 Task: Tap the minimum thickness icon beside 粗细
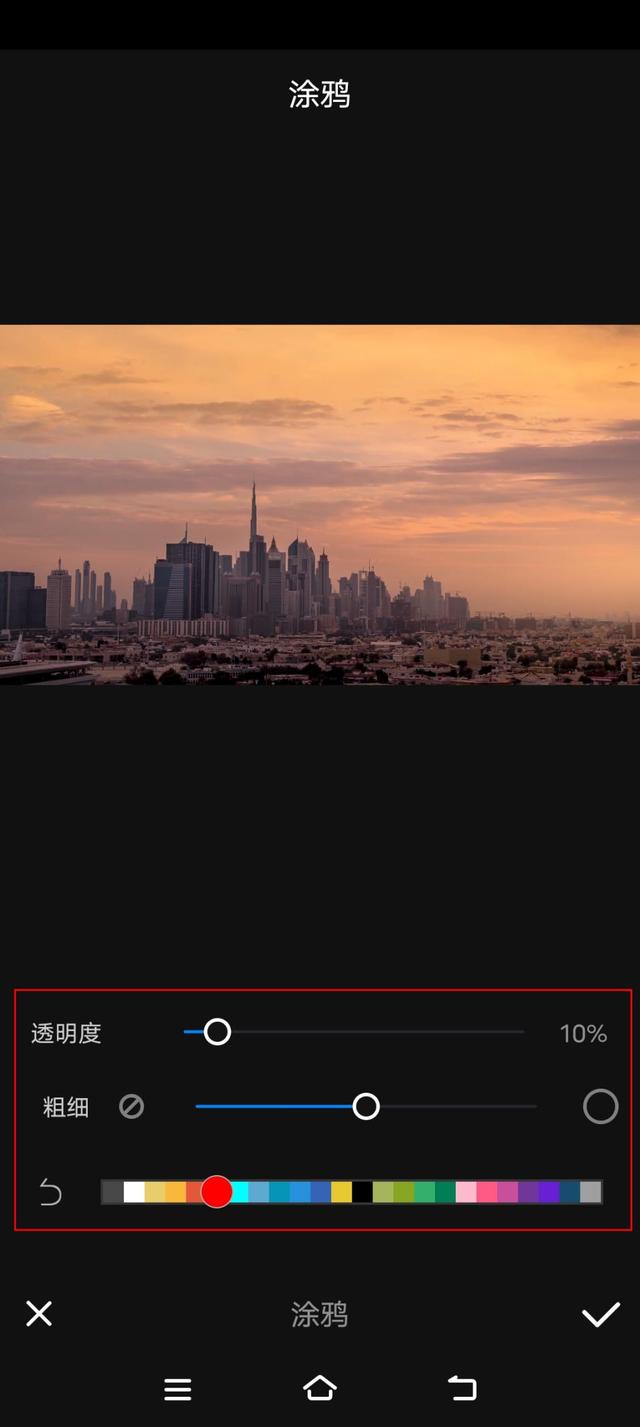point(132,1107)
